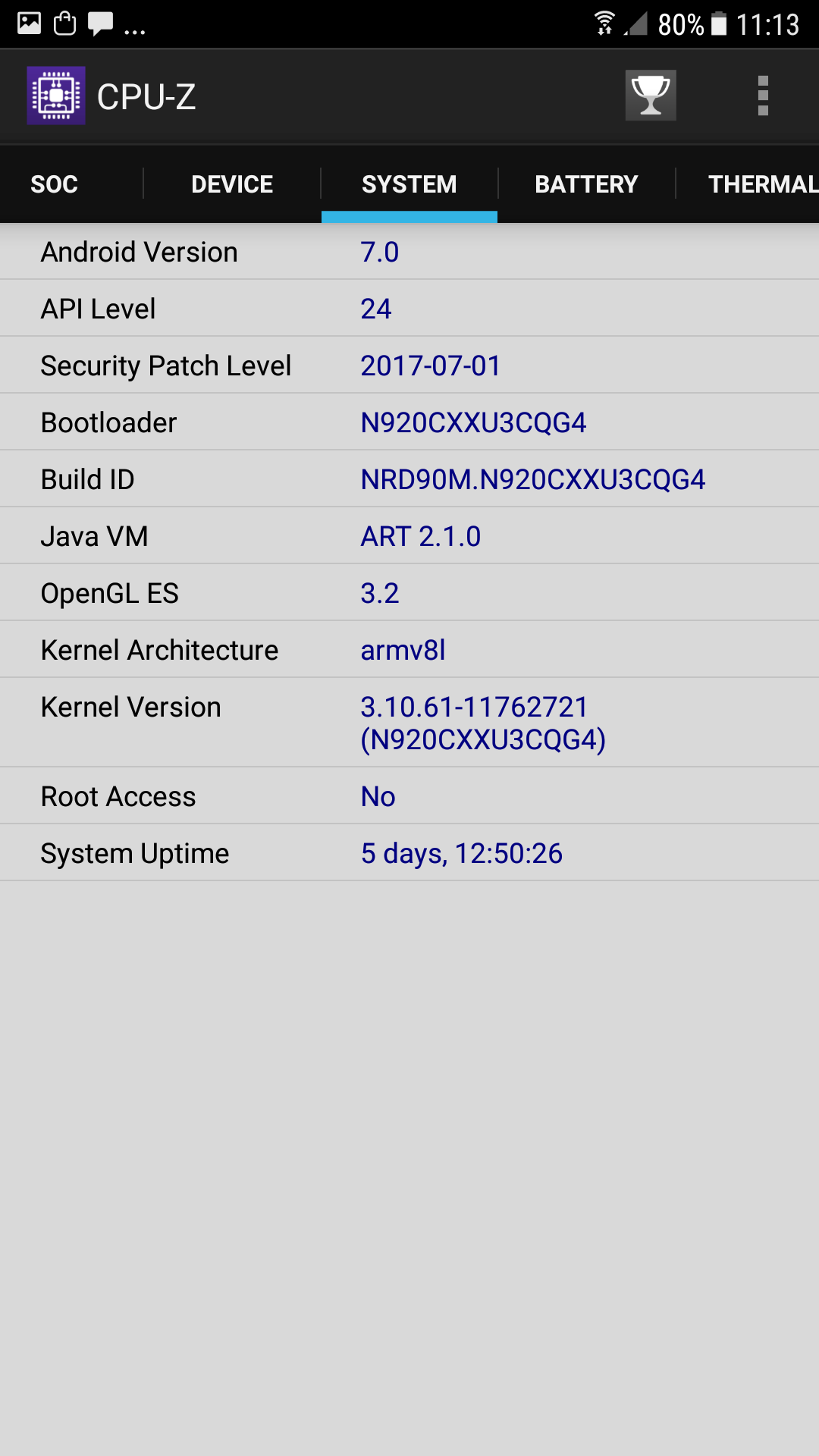Screen dimensions: 819x1456
Task: Open the three-dot overflow menu
Action: (x=763, y=96)
